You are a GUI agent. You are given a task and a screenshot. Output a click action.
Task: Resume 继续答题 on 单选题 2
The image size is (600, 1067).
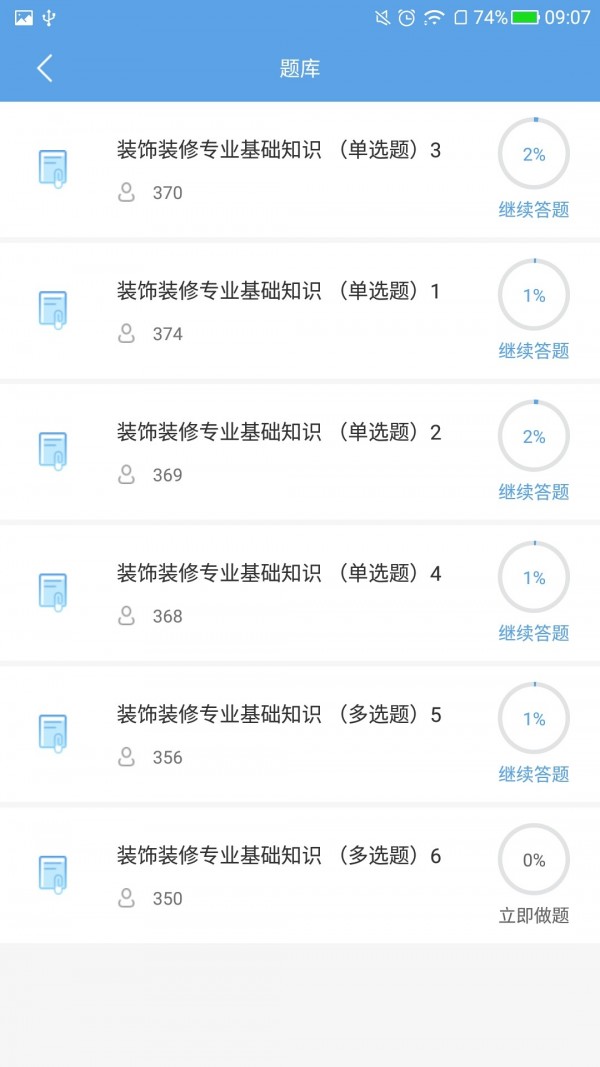(534, 492)
